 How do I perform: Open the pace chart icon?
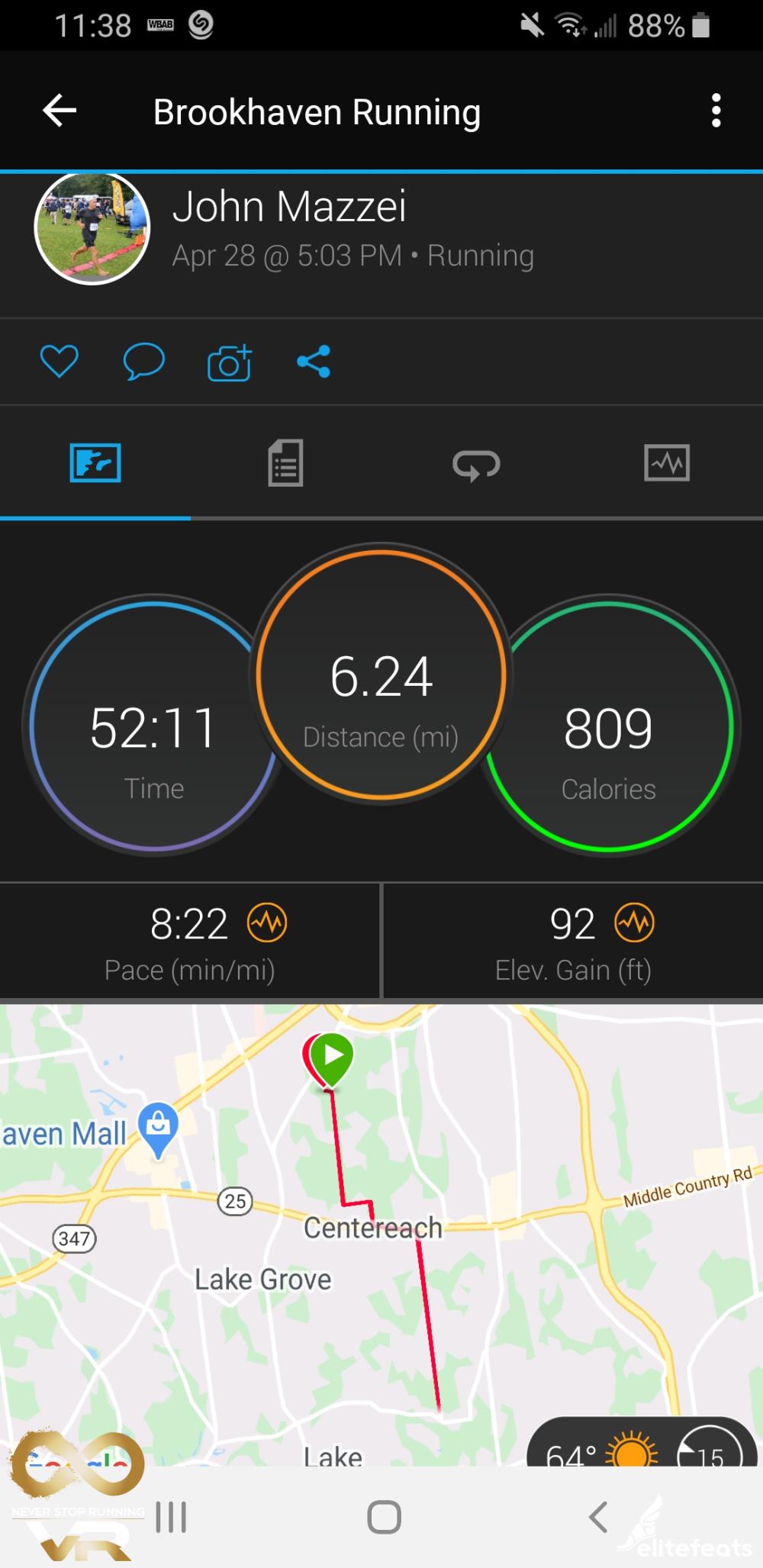coord(267,923)
